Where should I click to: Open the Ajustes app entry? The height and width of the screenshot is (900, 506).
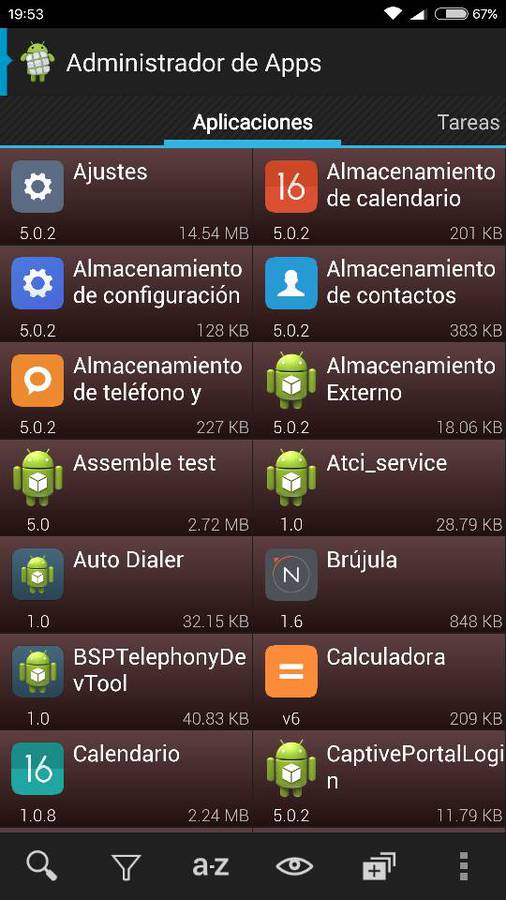(126, 197)
